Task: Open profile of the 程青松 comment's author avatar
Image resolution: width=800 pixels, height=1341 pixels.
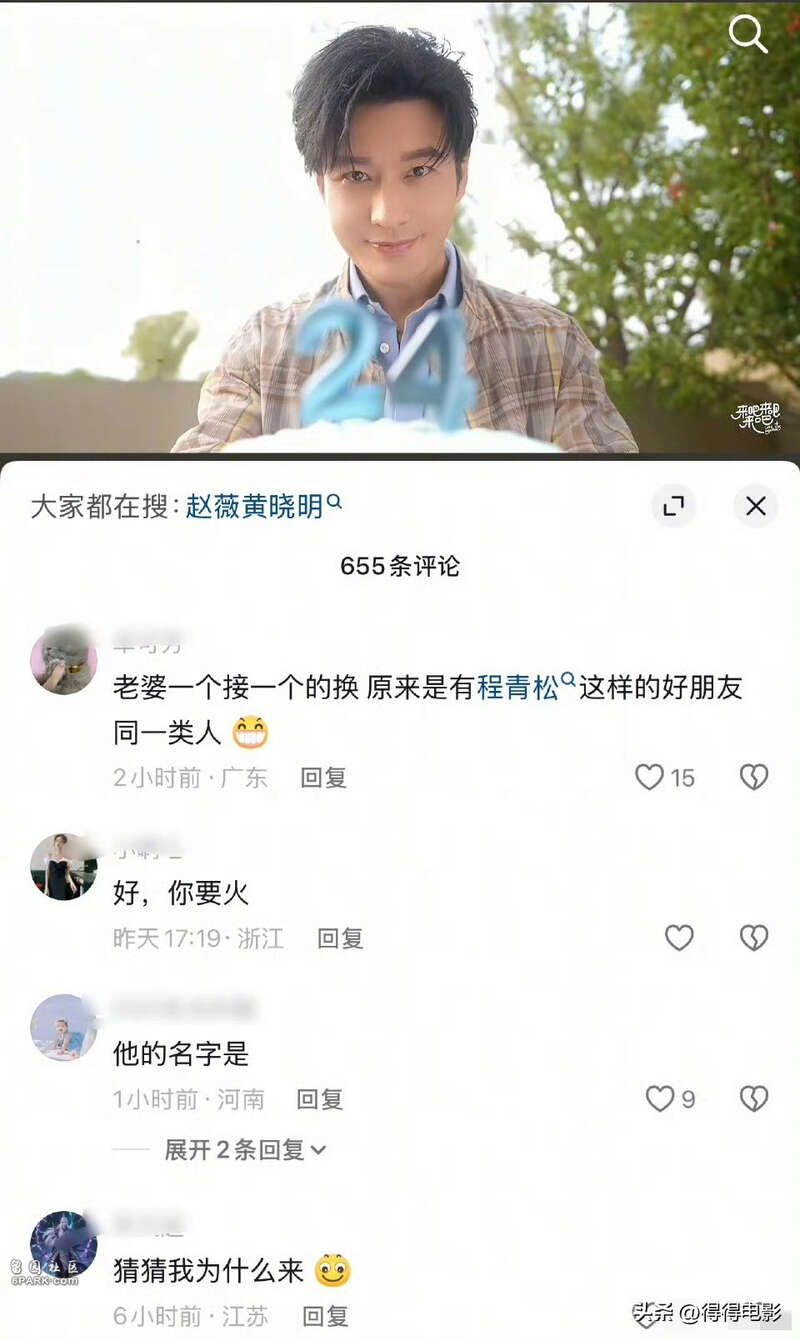Action: [63, 661]
